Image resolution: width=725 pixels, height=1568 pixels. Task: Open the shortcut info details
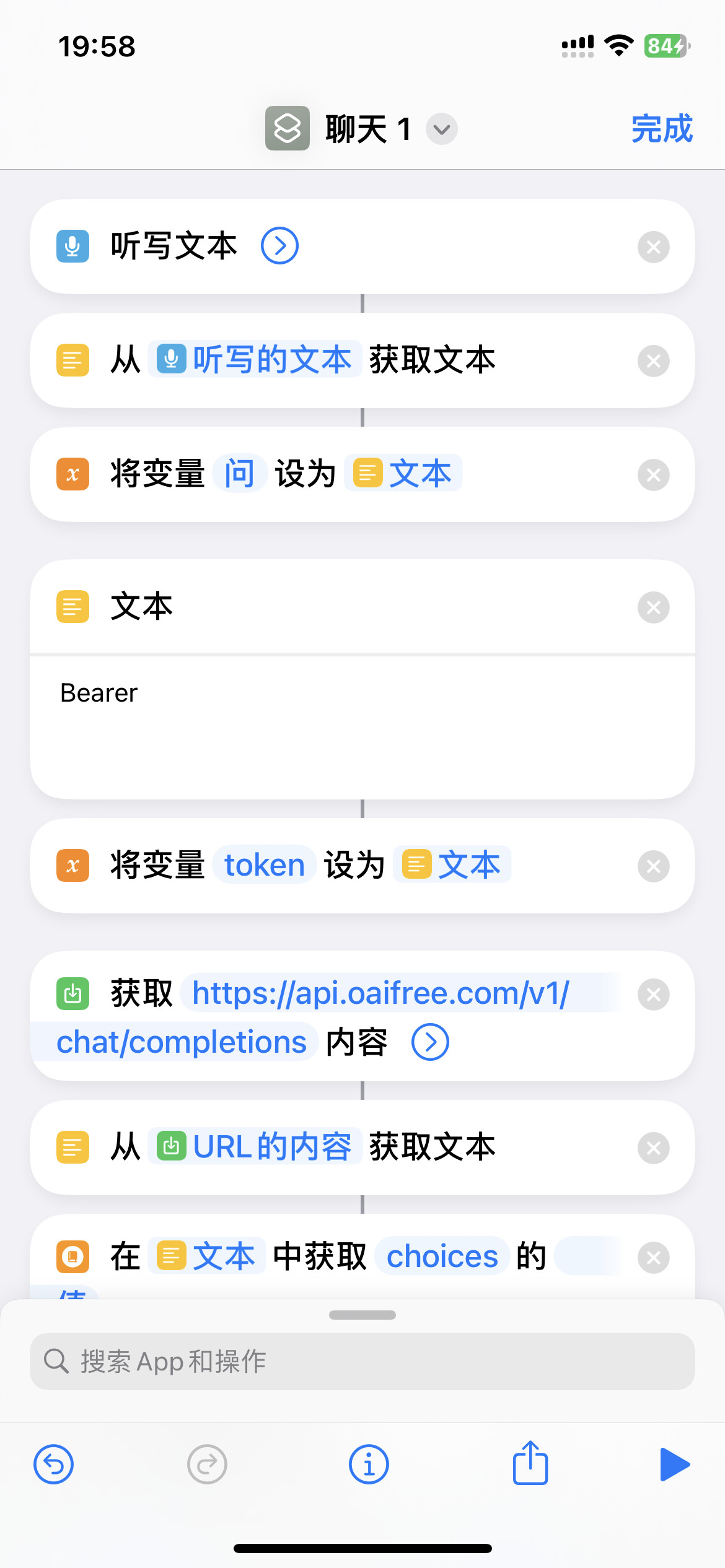(x=369, y=1465)
